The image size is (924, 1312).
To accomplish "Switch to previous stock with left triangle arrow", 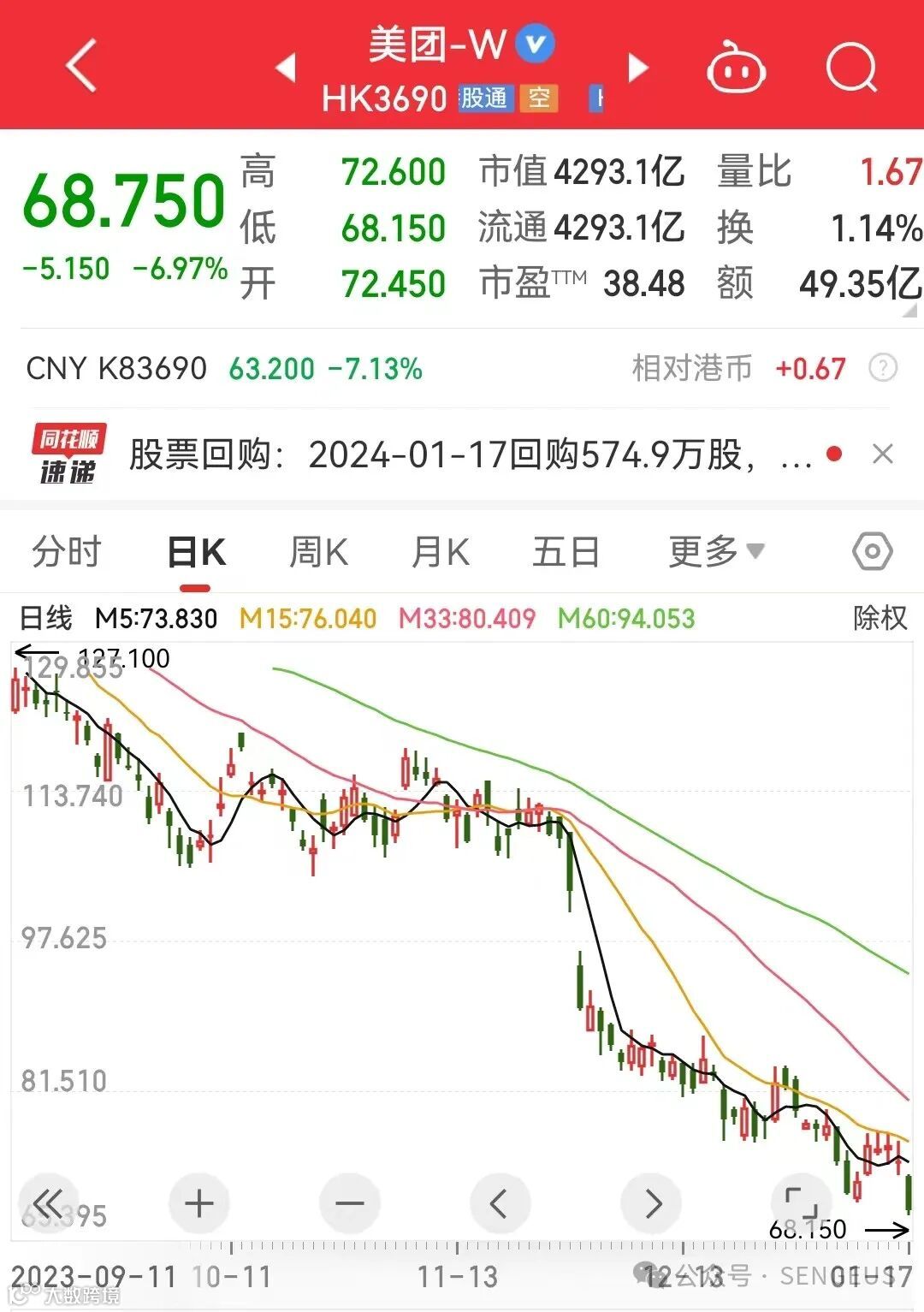I will point(287,66).
